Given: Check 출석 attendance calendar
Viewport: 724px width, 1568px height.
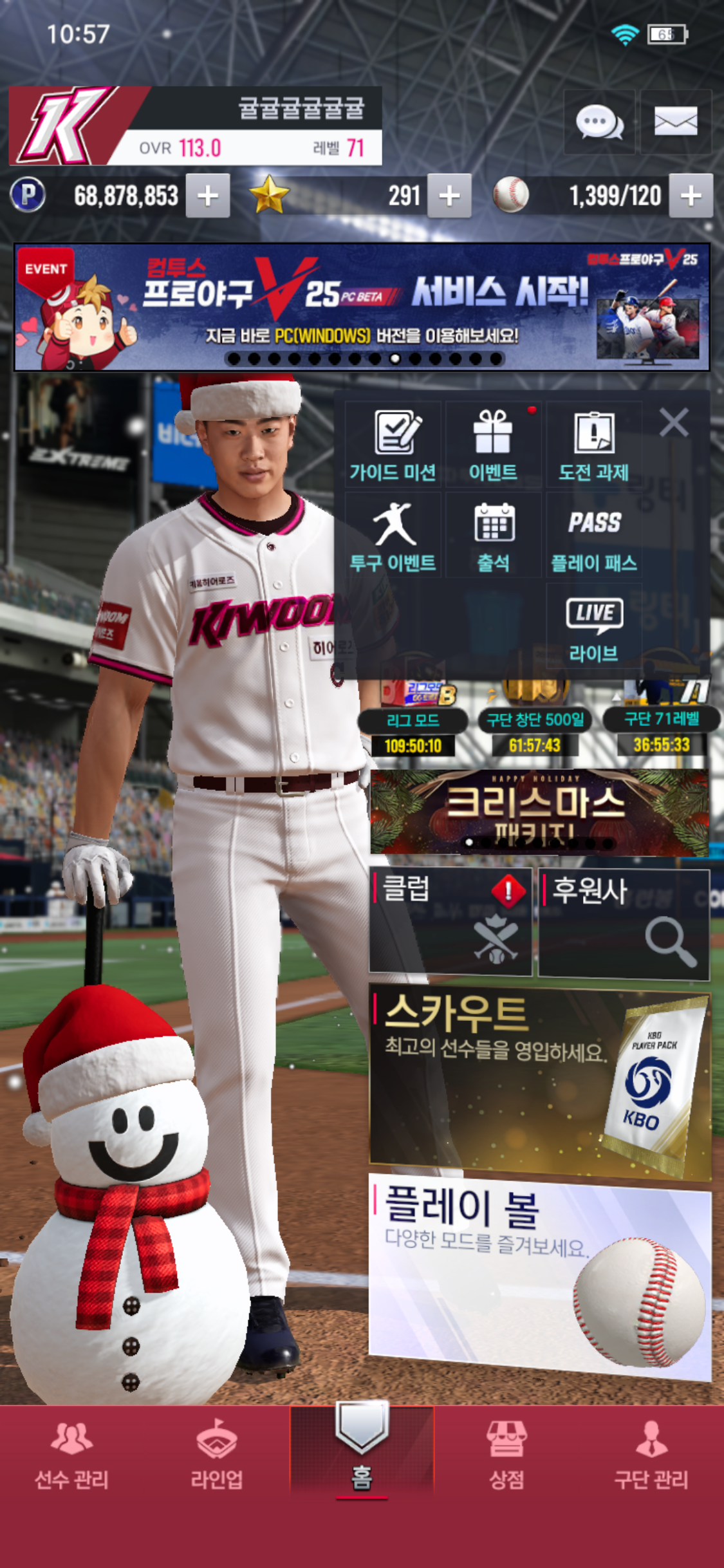Looking at the screenshot, I should coord(493,536).
